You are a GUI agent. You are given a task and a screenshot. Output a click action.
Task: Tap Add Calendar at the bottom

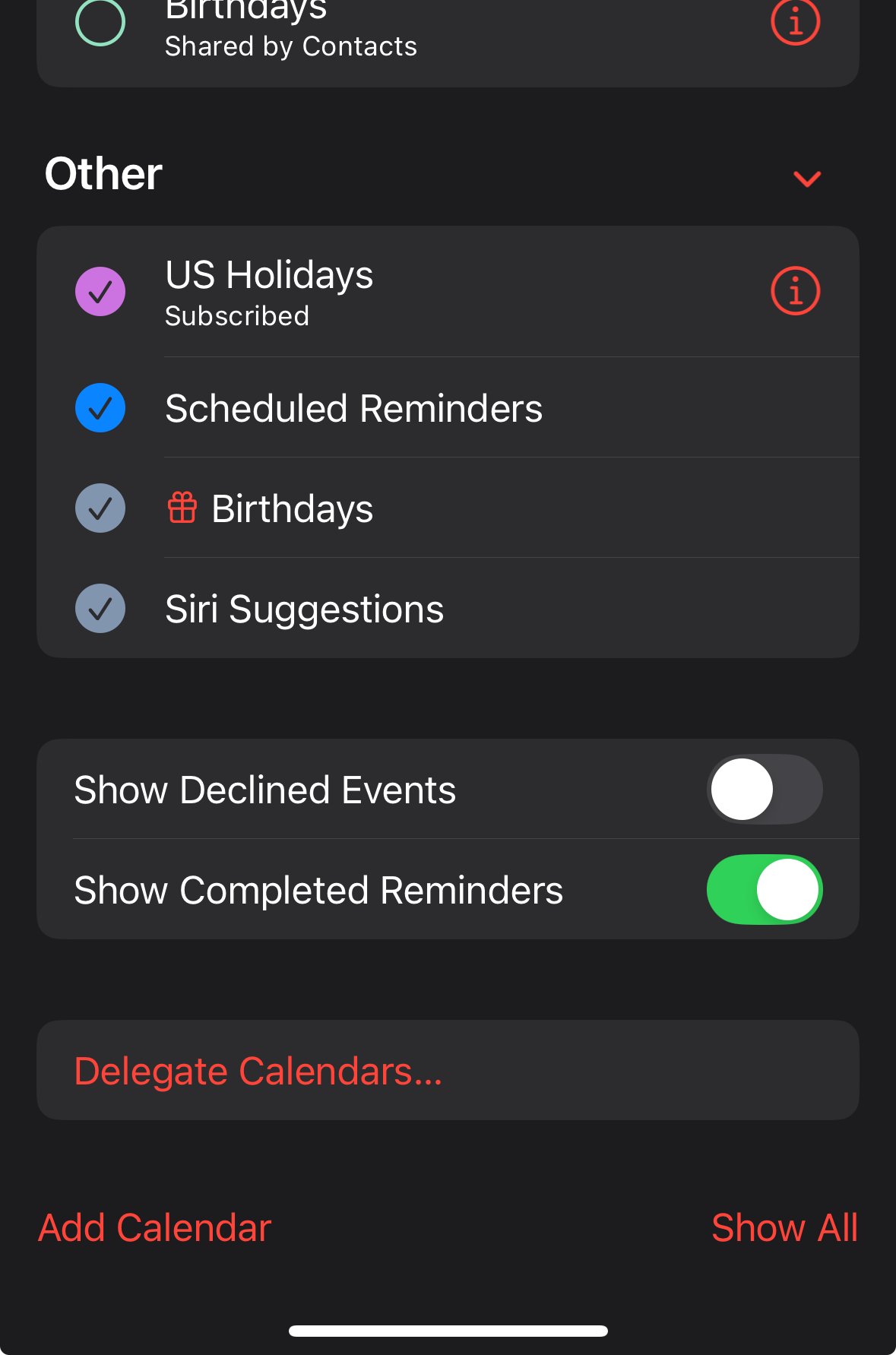[x=155, y=1227]
